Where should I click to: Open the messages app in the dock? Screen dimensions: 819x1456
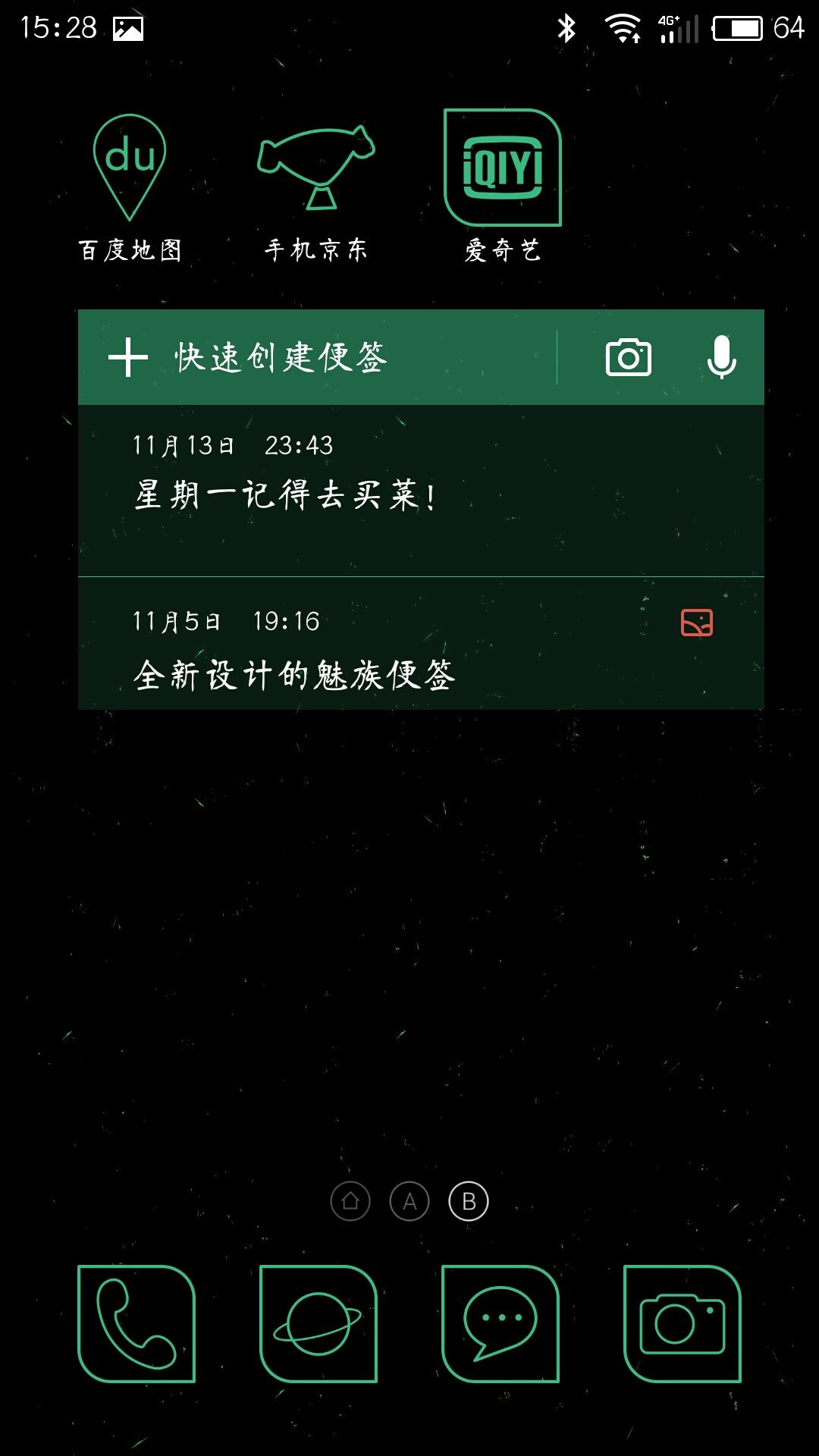(x=500, y=1324)
